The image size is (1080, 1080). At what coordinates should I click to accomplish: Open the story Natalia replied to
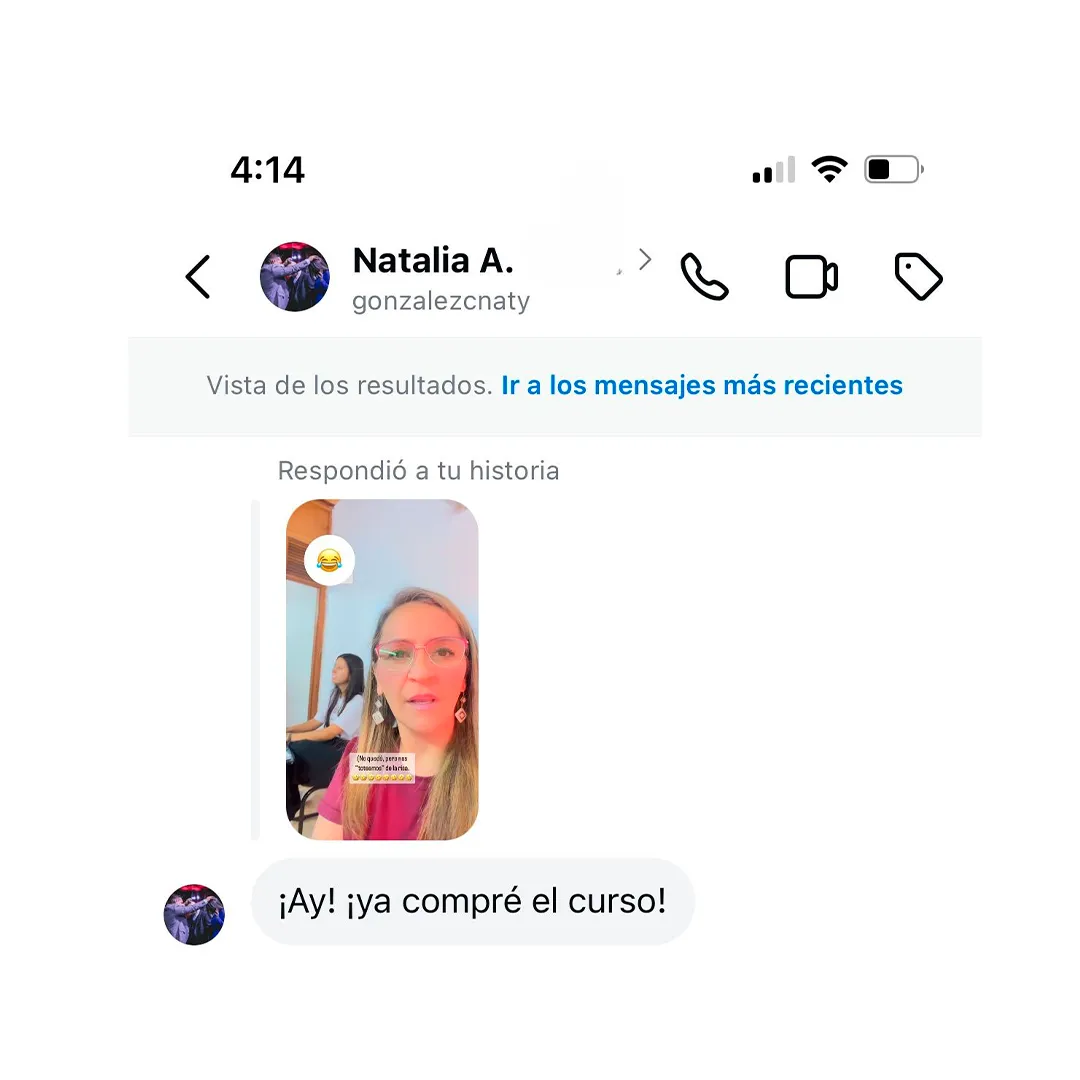coord(382,669)
